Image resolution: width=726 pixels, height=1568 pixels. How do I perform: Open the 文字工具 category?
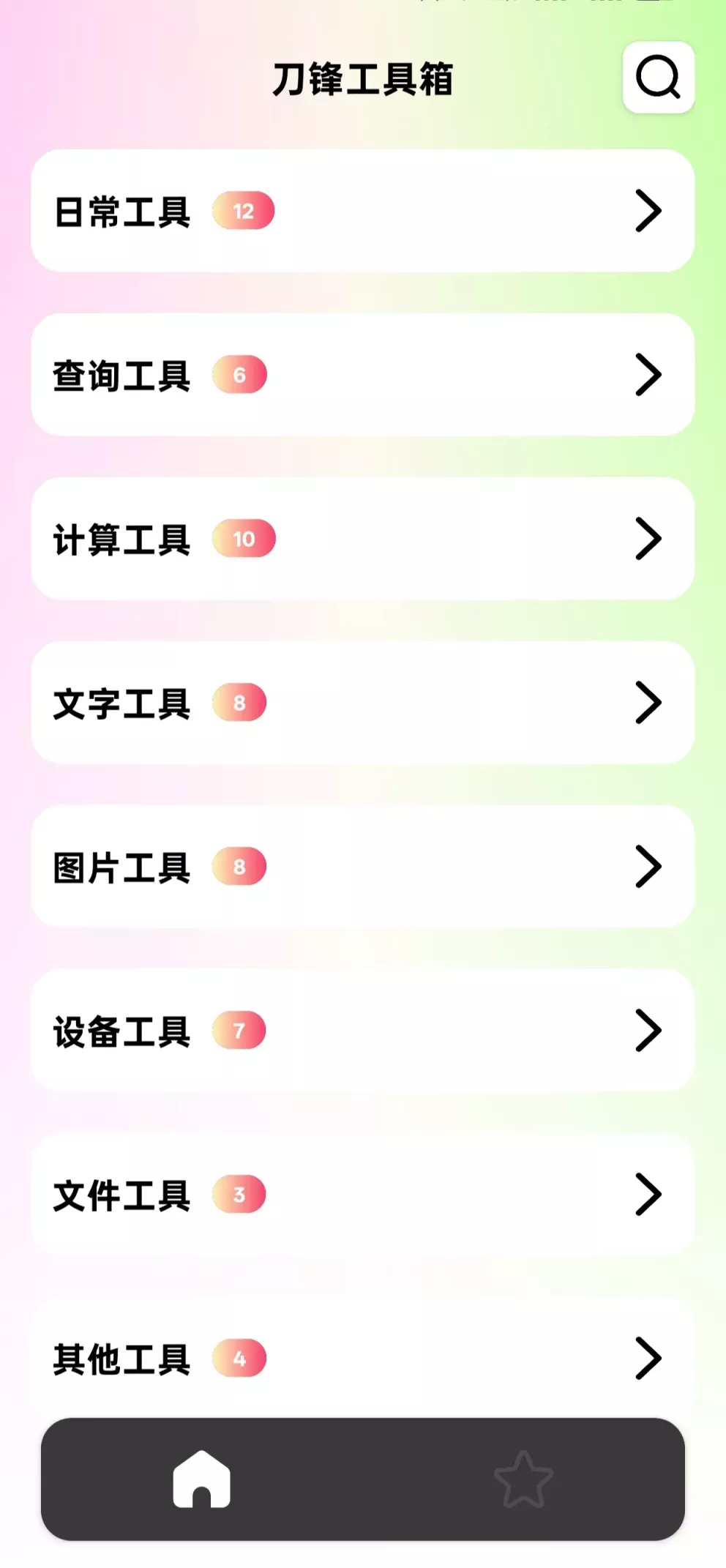pos(362,702)
